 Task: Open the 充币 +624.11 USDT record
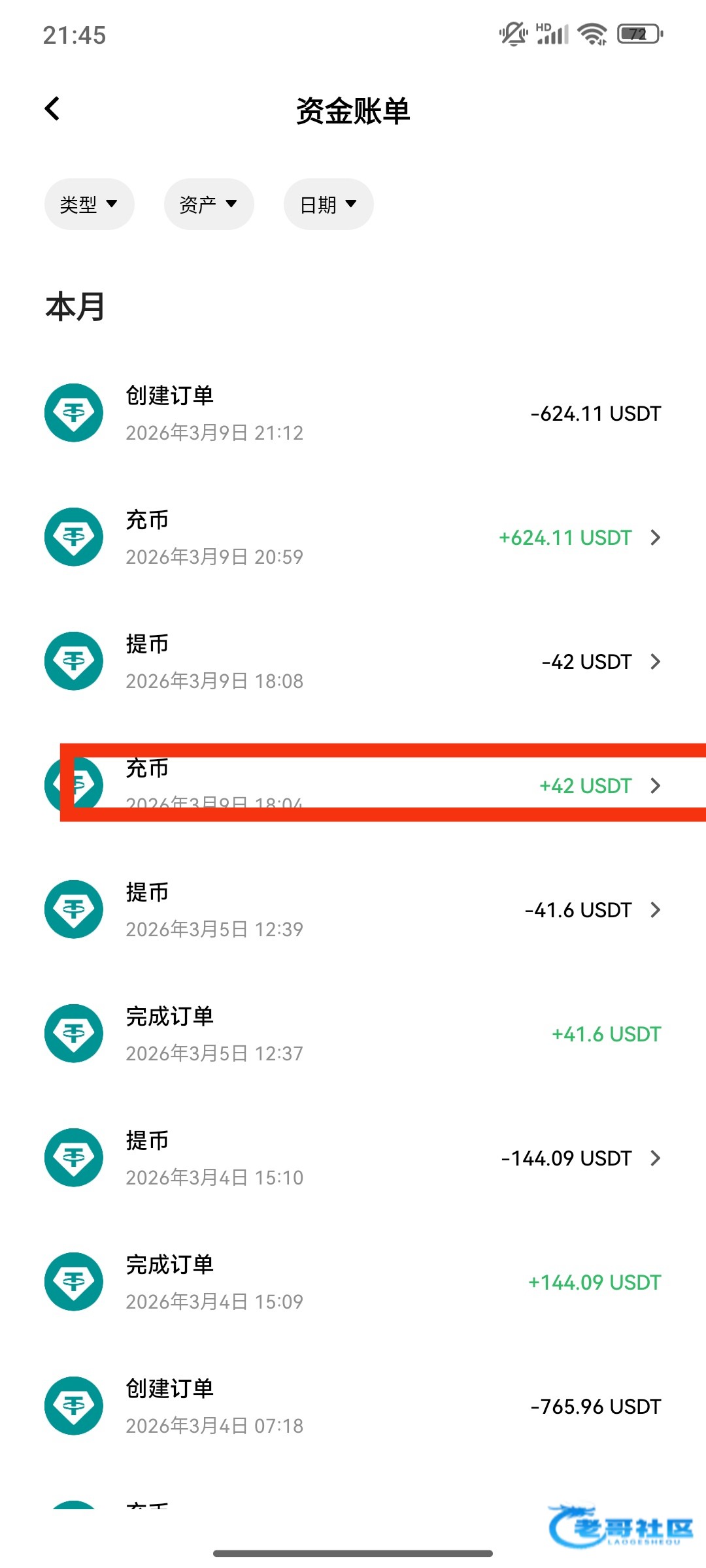[x=353, y=538]
